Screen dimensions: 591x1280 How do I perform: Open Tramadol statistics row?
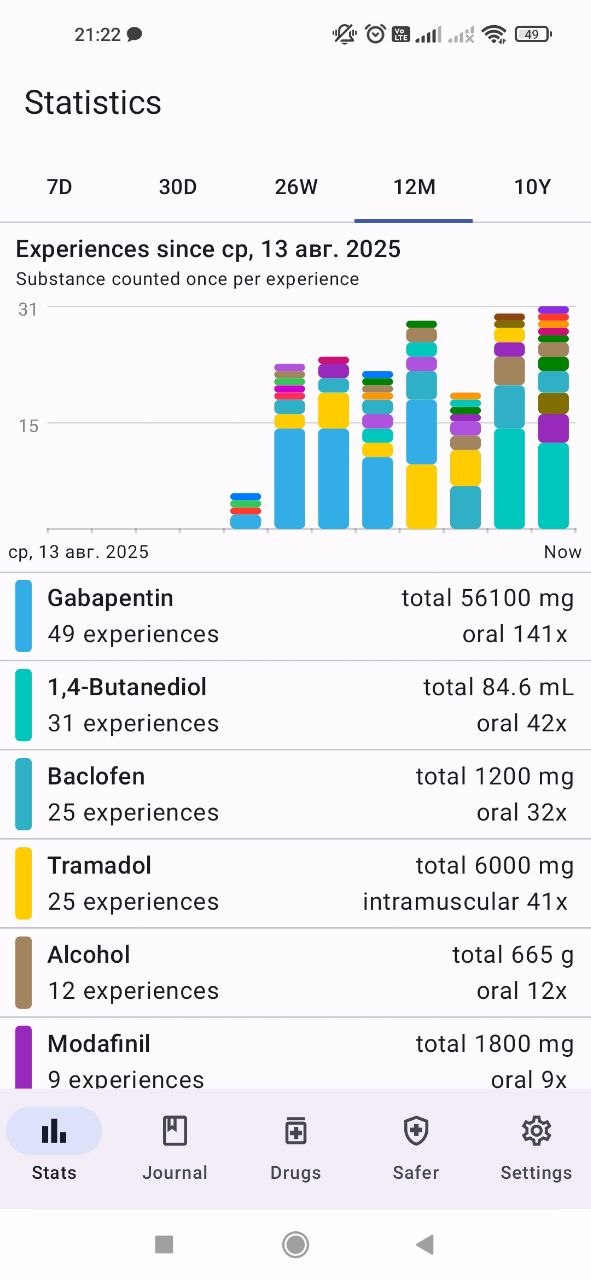pos(295,883)
